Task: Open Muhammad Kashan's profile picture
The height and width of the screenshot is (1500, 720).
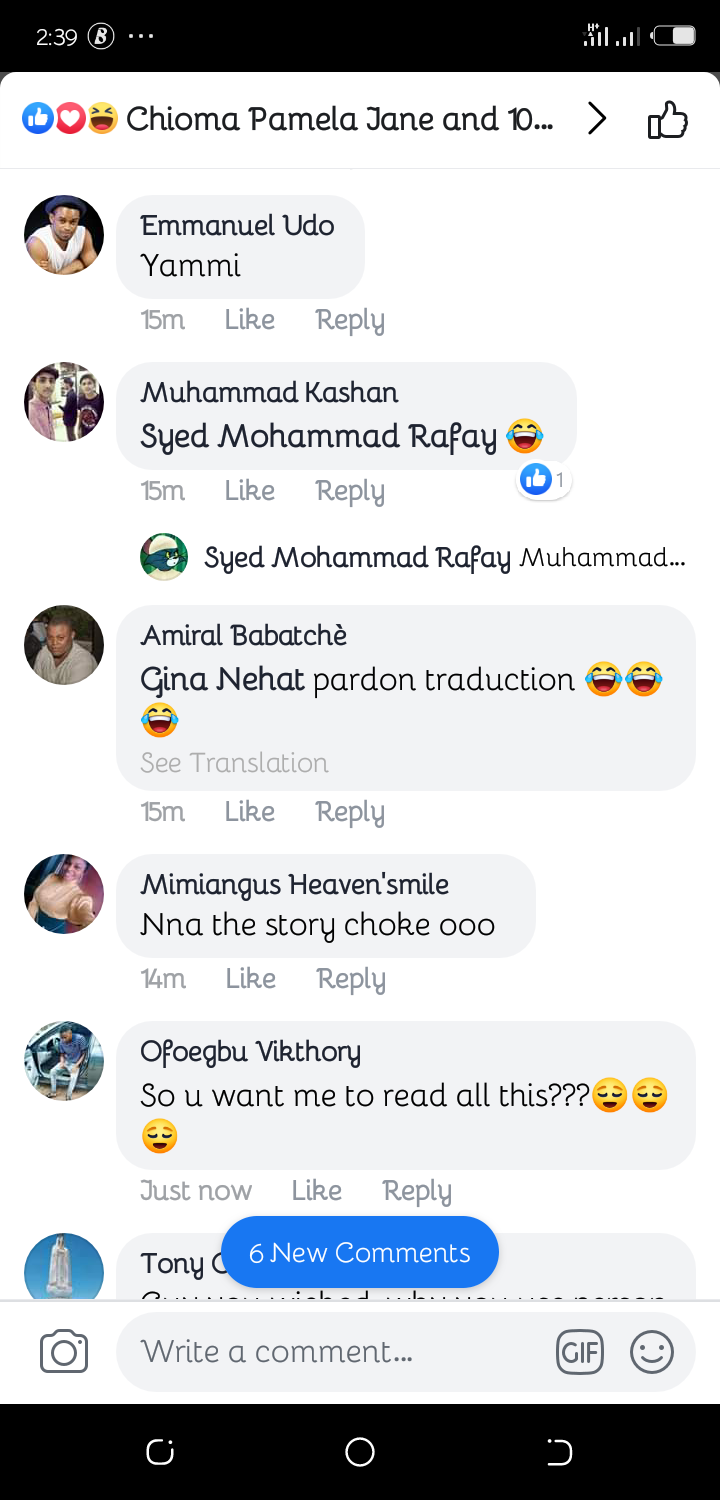Action: pyautogui.click(x=64, y=402)
